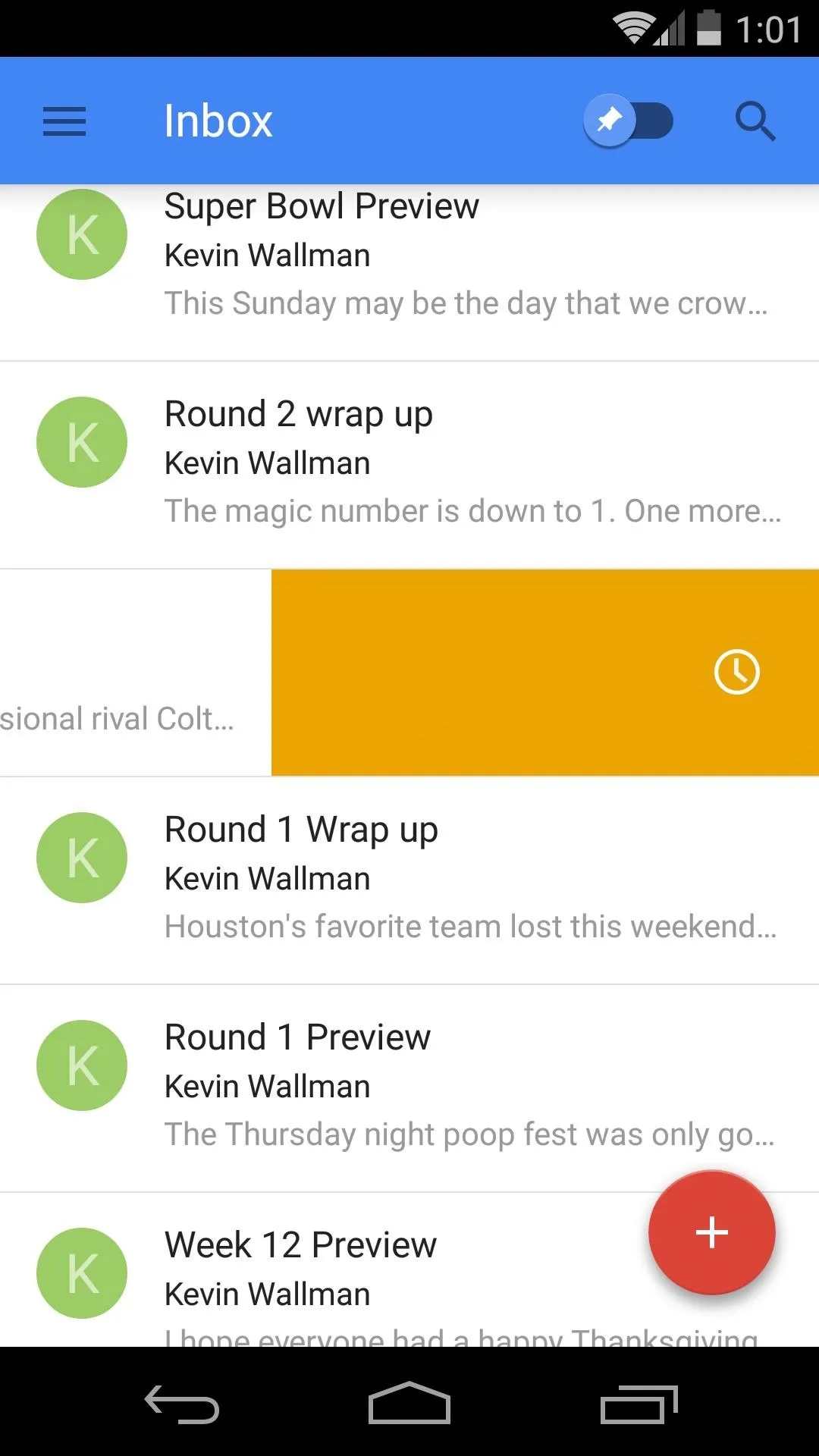
Task: Open the Round 1 Wrap up email
Action: (x=409, y=880)
